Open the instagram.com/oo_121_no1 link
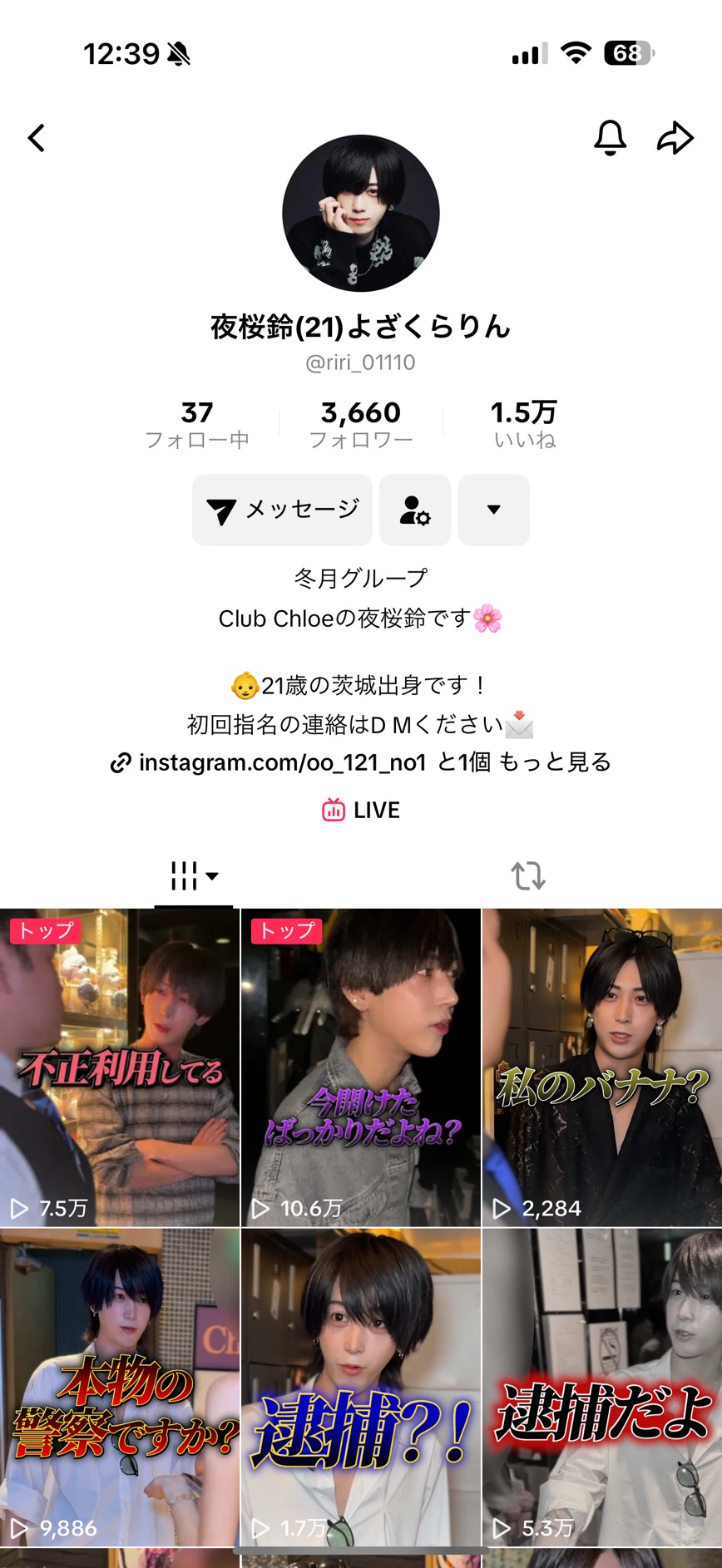Viewport: 722px width, 1568px height. point(281,762)
